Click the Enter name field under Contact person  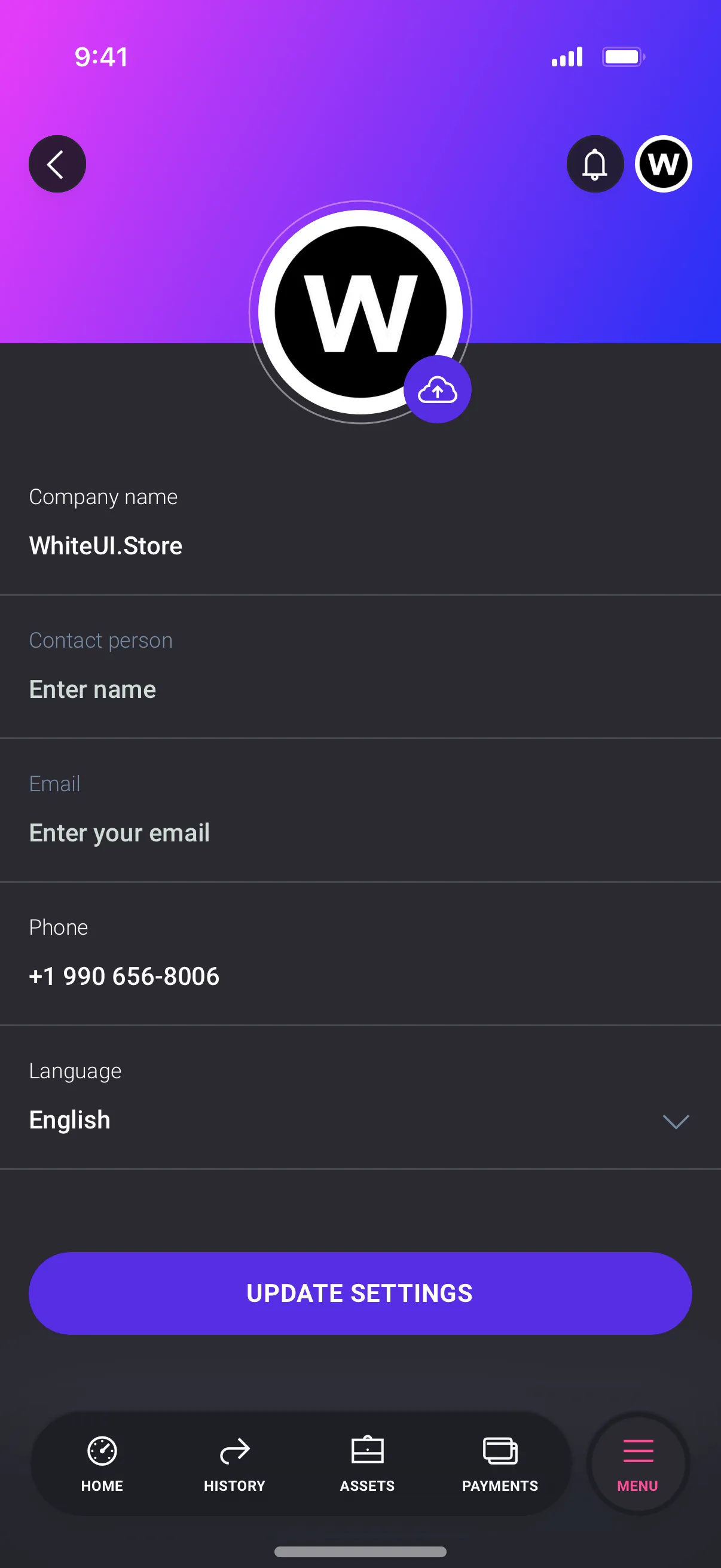click(93, 689)
